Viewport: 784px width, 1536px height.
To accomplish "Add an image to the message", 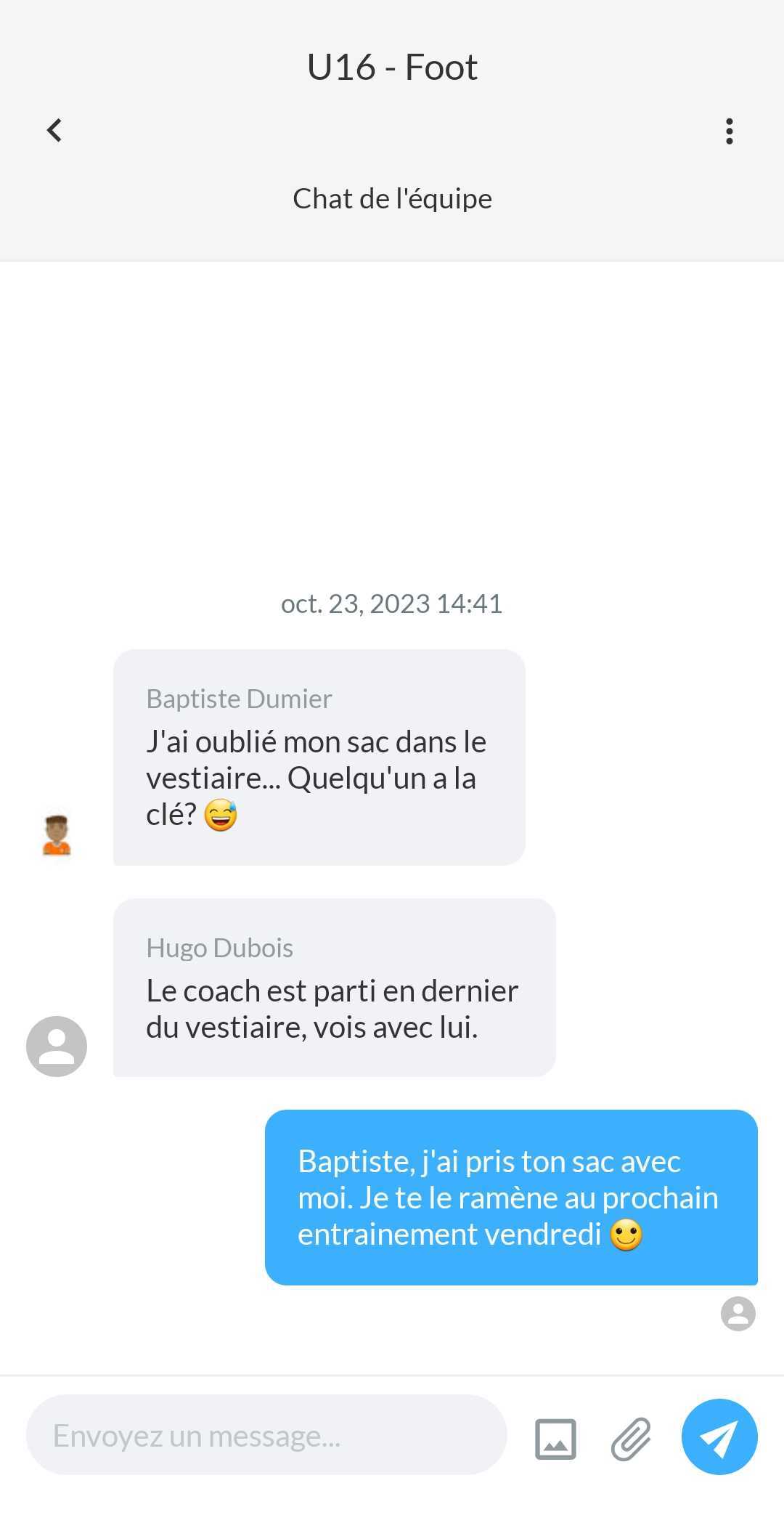I will (555, 1438).
